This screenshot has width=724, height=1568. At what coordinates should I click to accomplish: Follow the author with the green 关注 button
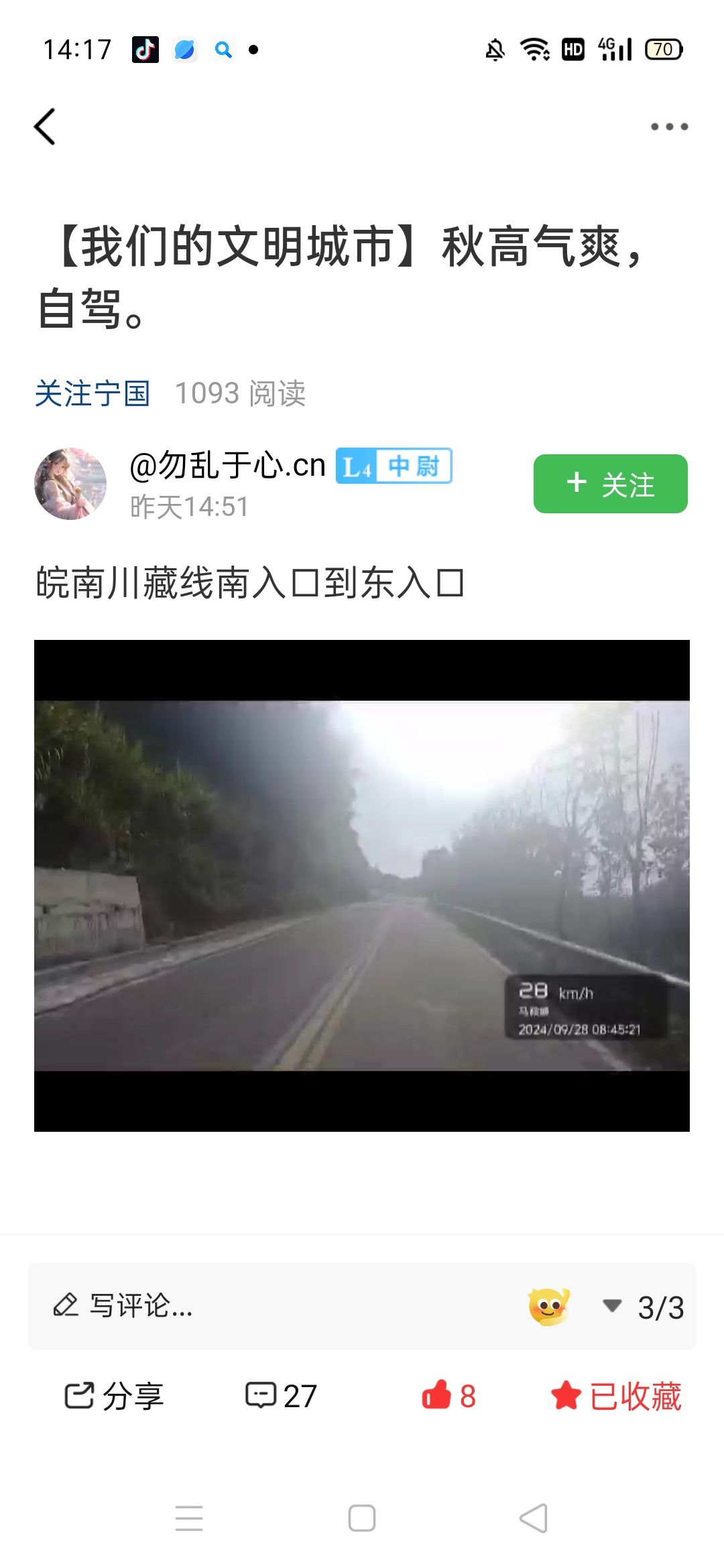[x=610, y=484]
